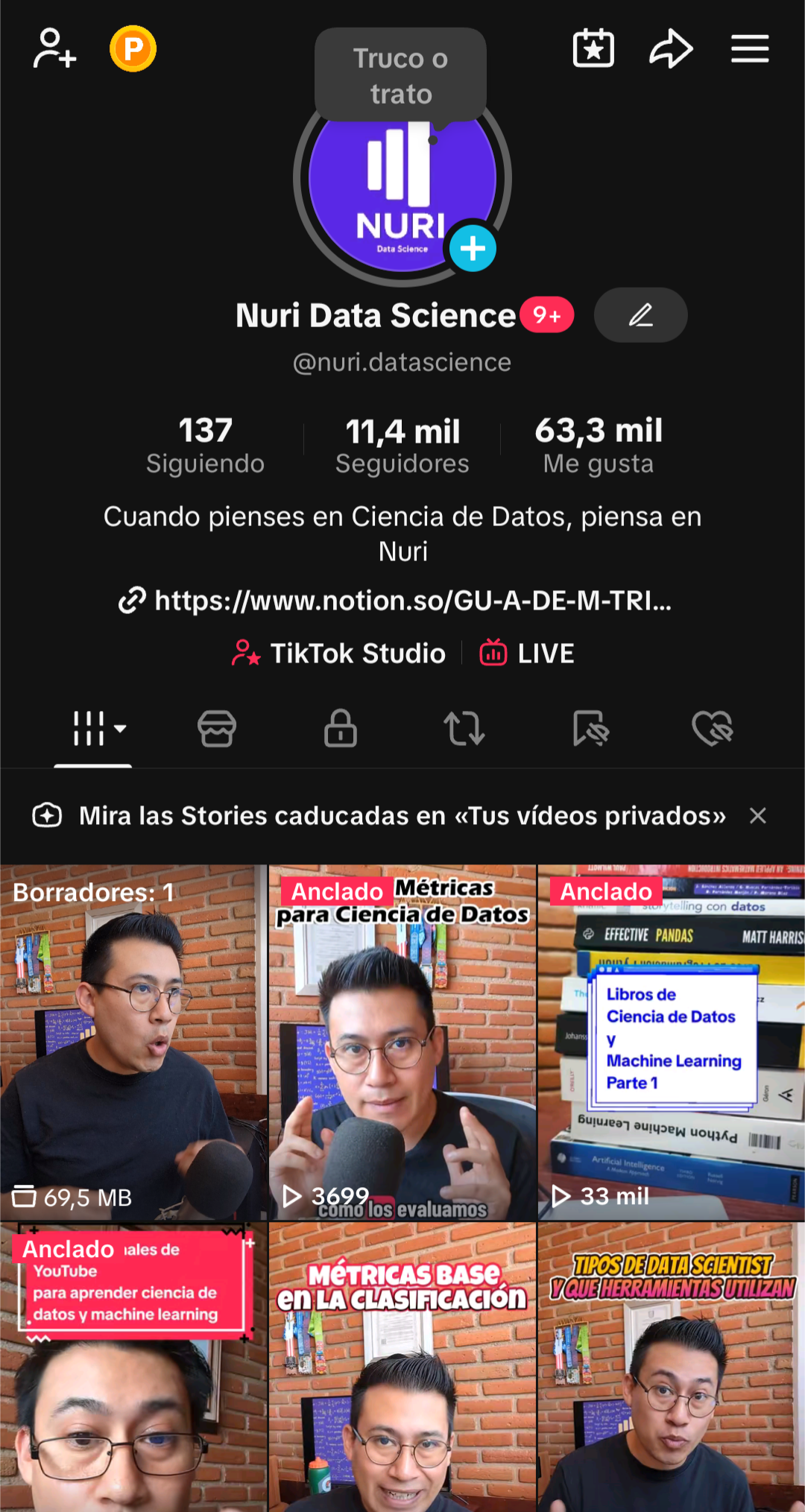Tap the orange P coin badge

[133, 49]
